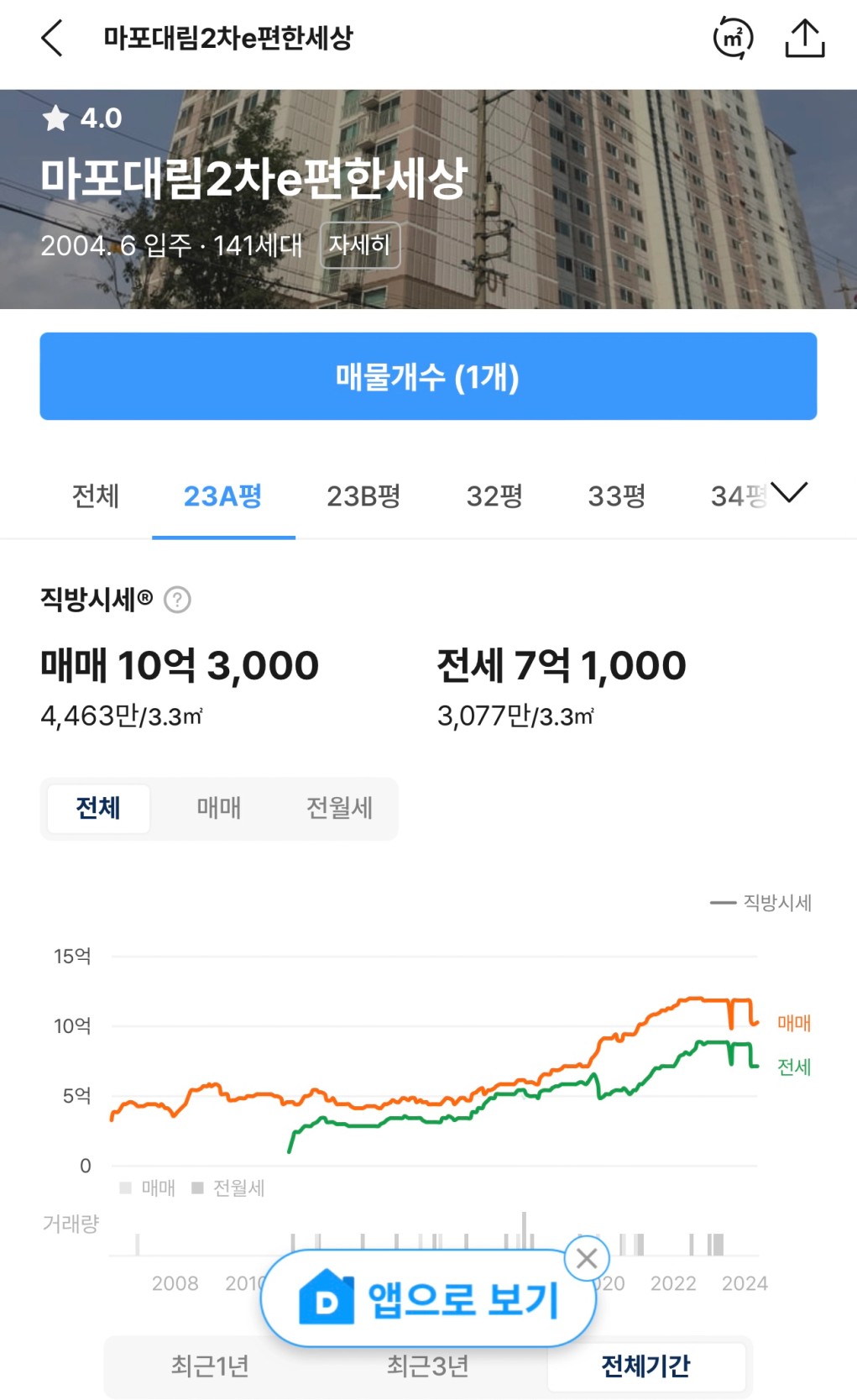This screenshot has height=1400, width=857.
Task: Go back using the top-left arrow
Action: click(52, 39)
